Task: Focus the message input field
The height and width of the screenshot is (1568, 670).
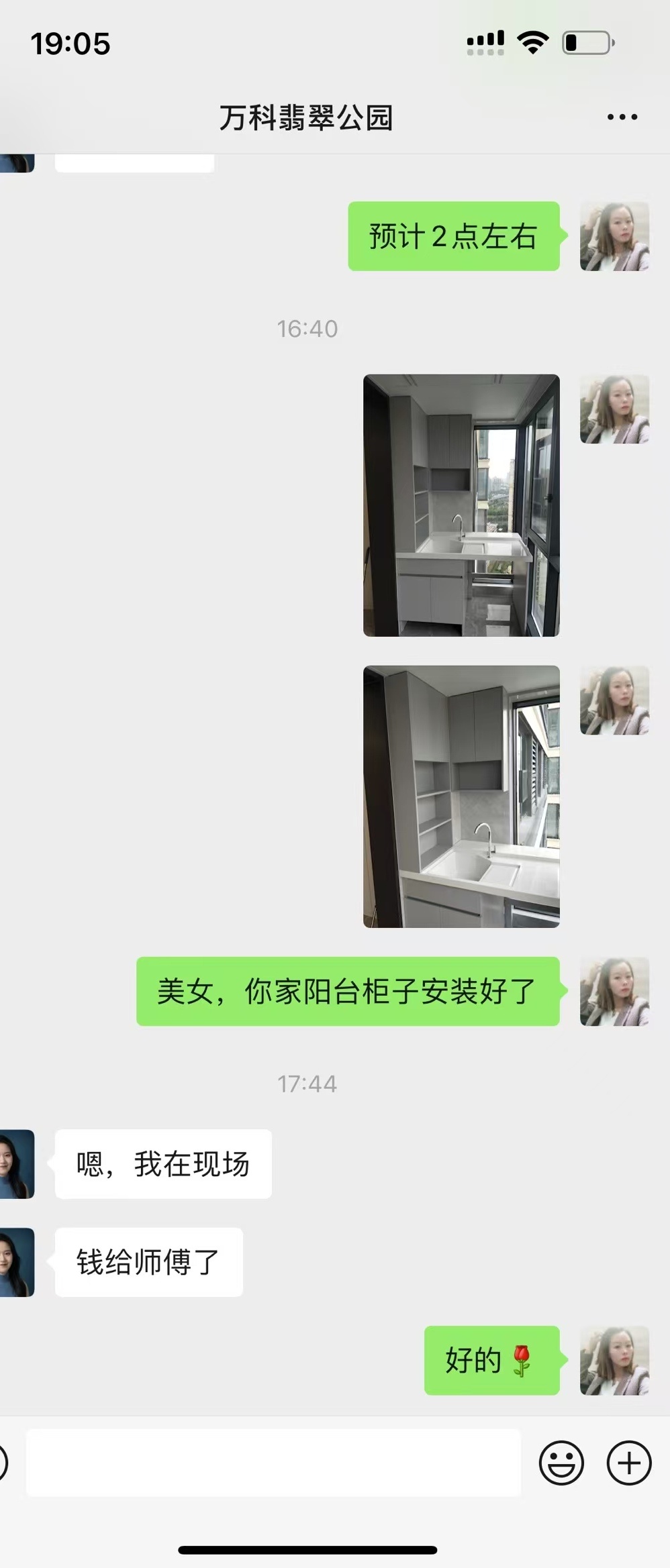Action: [273, 1463]
